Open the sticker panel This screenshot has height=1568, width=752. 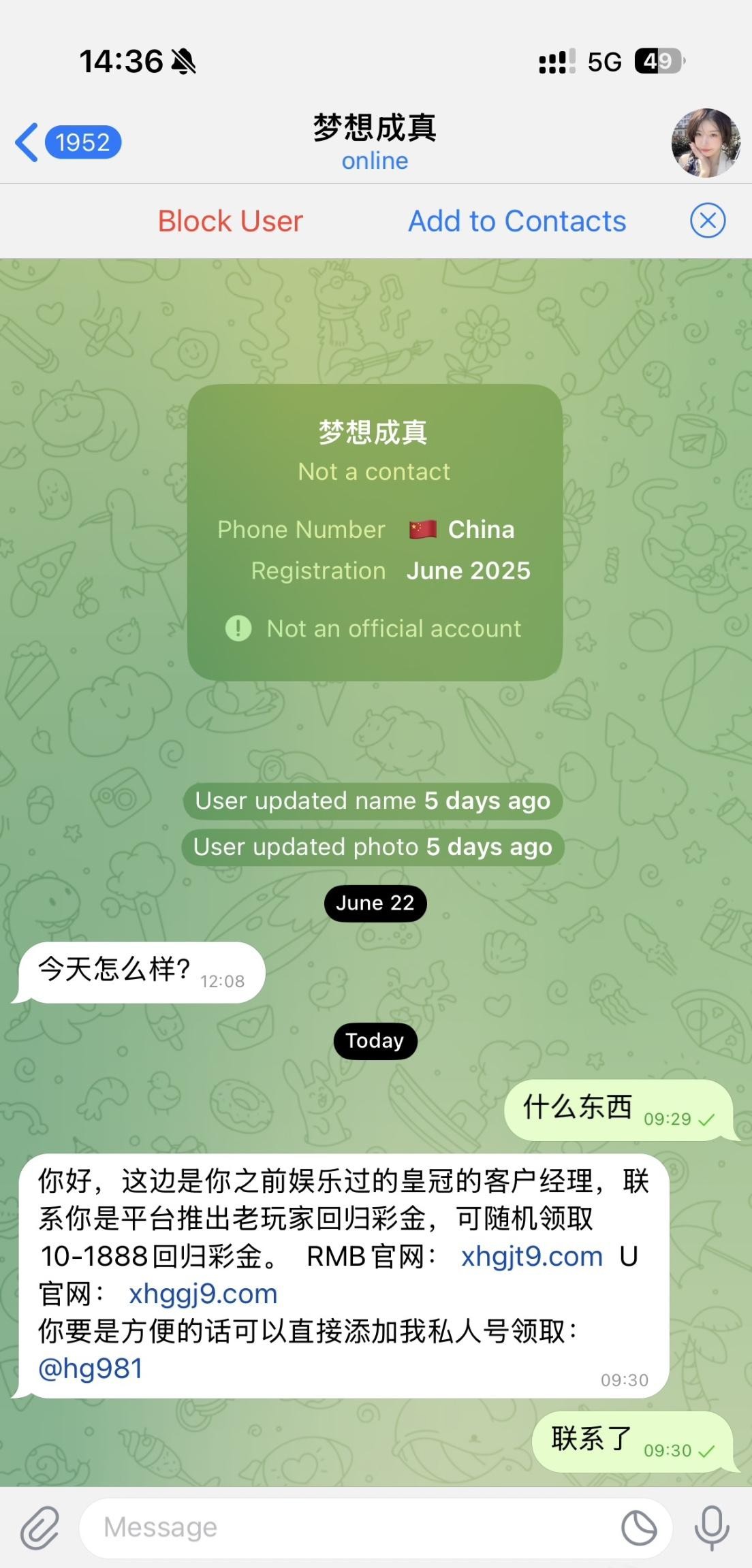(x=639, y=1527)
